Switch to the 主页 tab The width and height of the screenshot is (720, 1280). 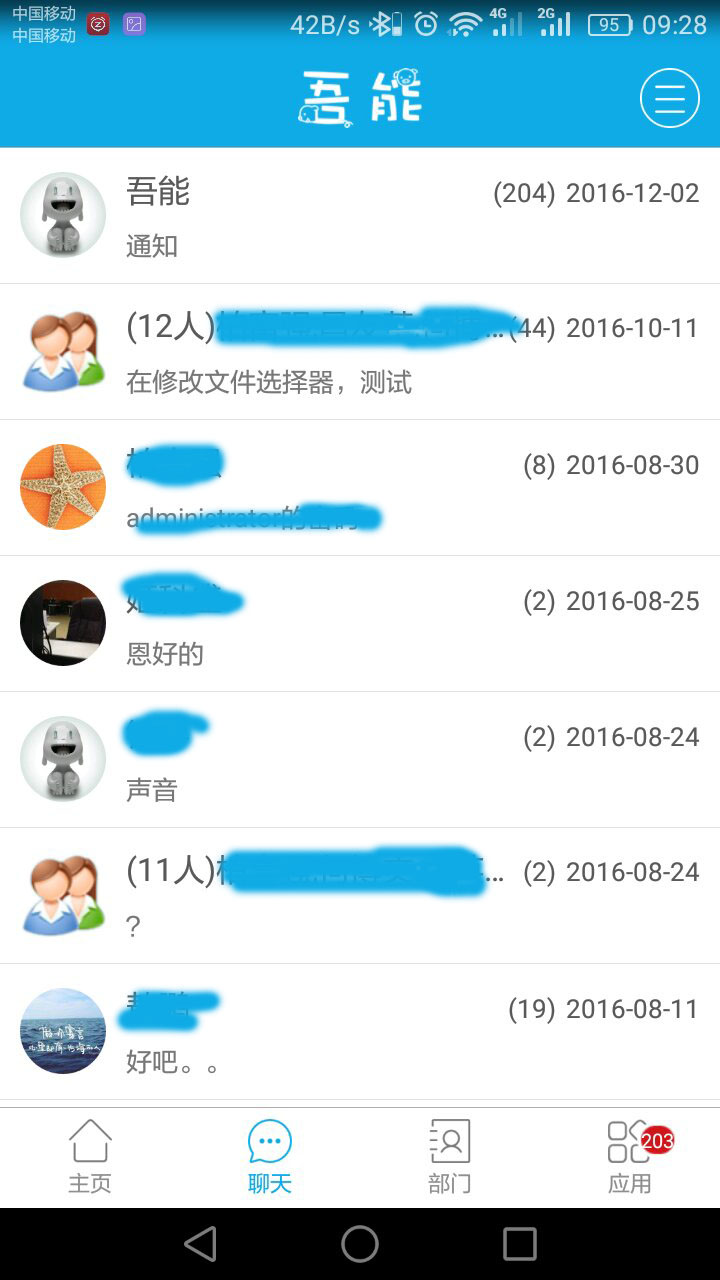click(90, 1157)
